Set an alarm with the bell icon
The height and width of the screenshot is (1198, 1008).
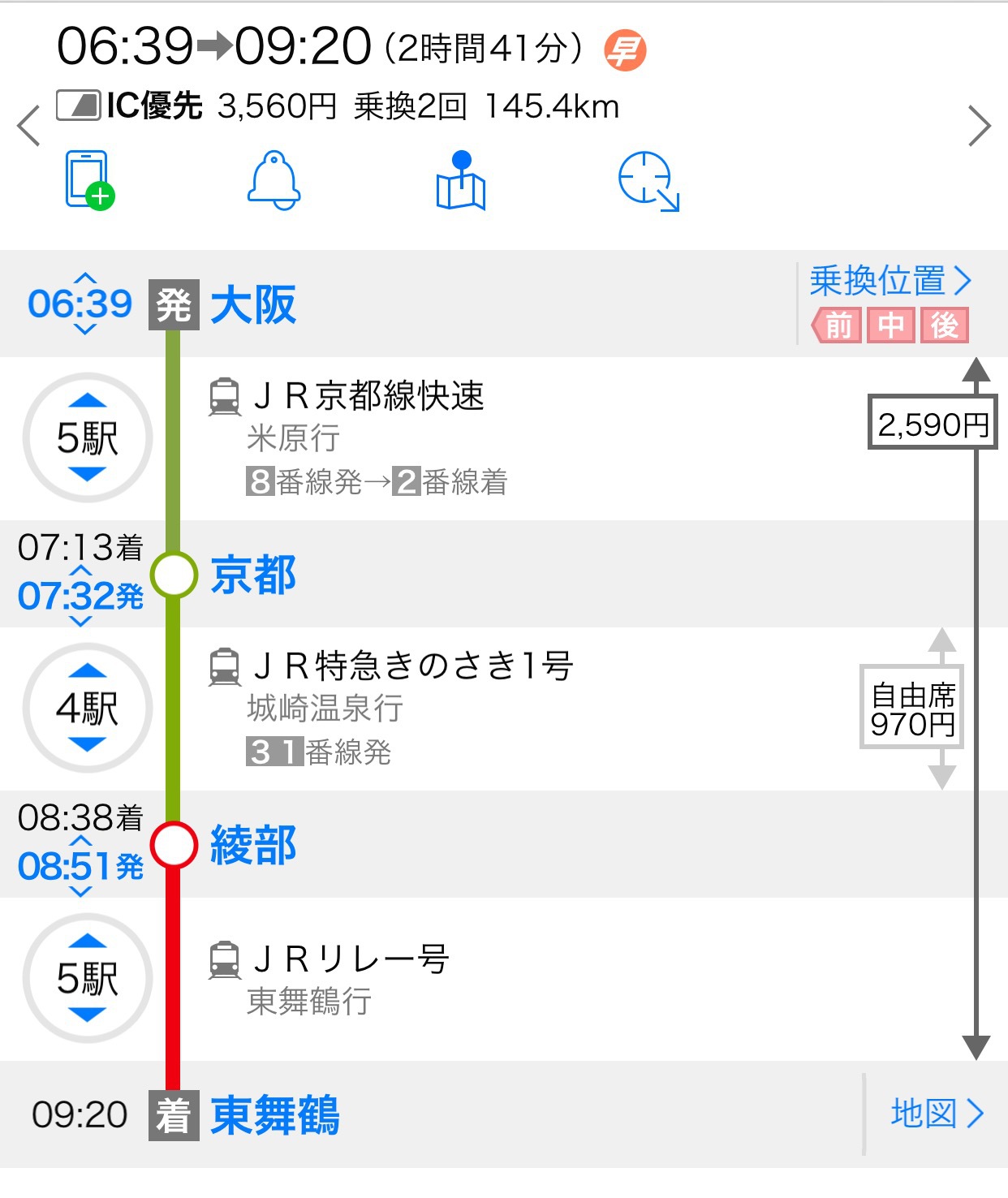click(x=274, y=180)
